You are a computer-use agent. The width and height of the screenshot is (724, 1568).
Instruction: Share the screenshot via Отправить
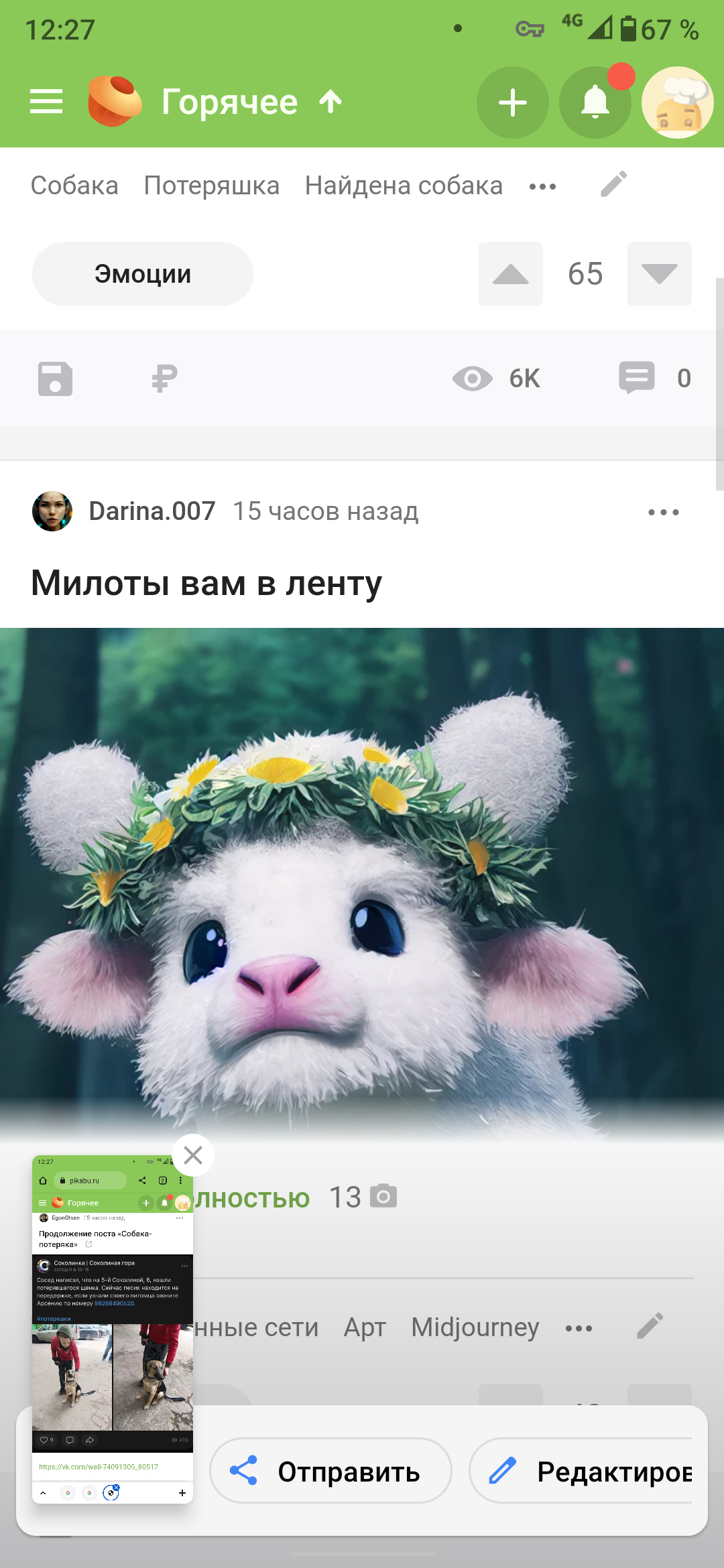tap(330, 1472)
